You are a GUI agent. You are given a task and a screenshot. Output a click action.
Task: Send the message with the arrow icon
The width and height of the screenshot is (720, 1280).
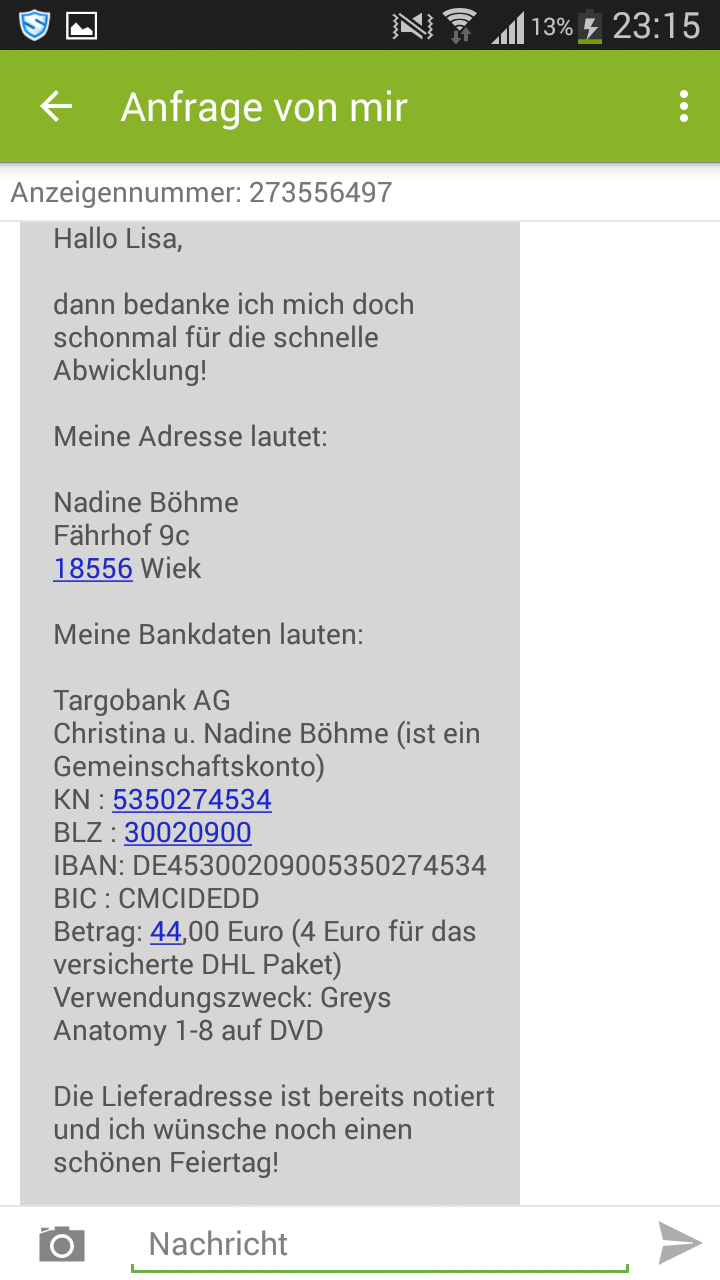click(x=681, y=1243)
